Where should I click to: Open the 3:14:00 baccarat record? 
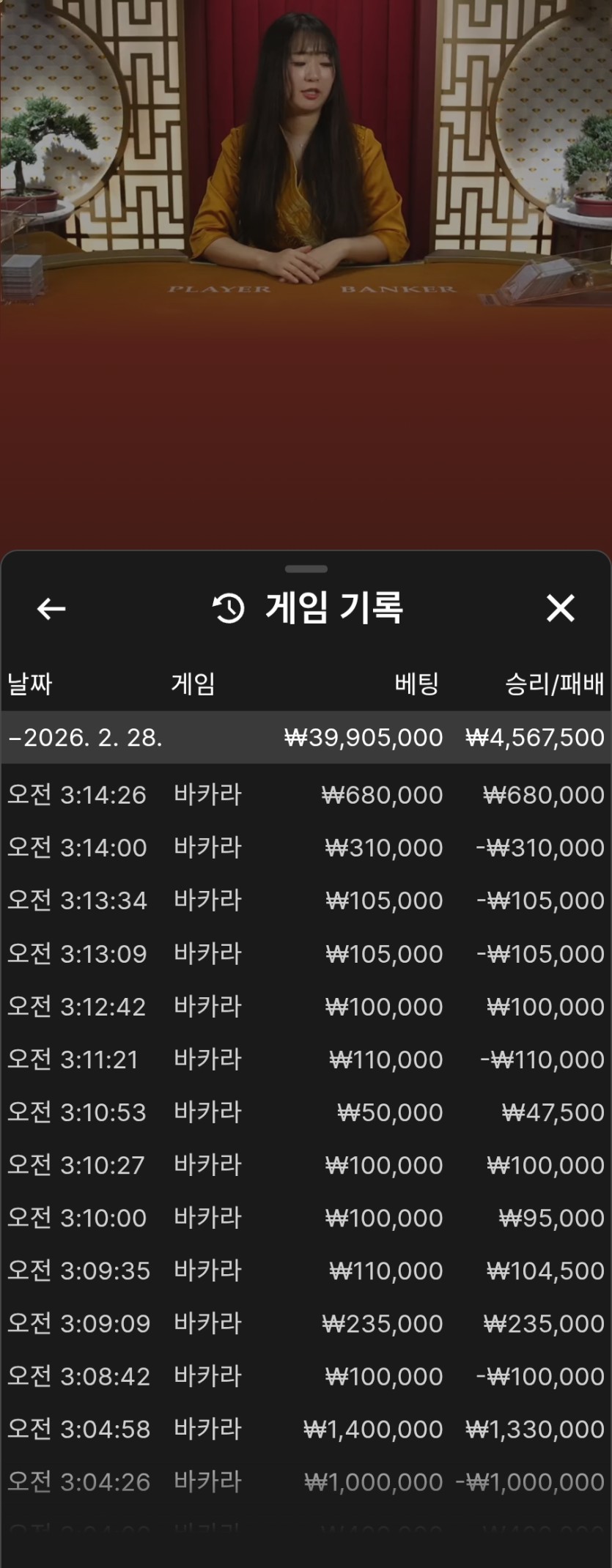coord(306,848)
